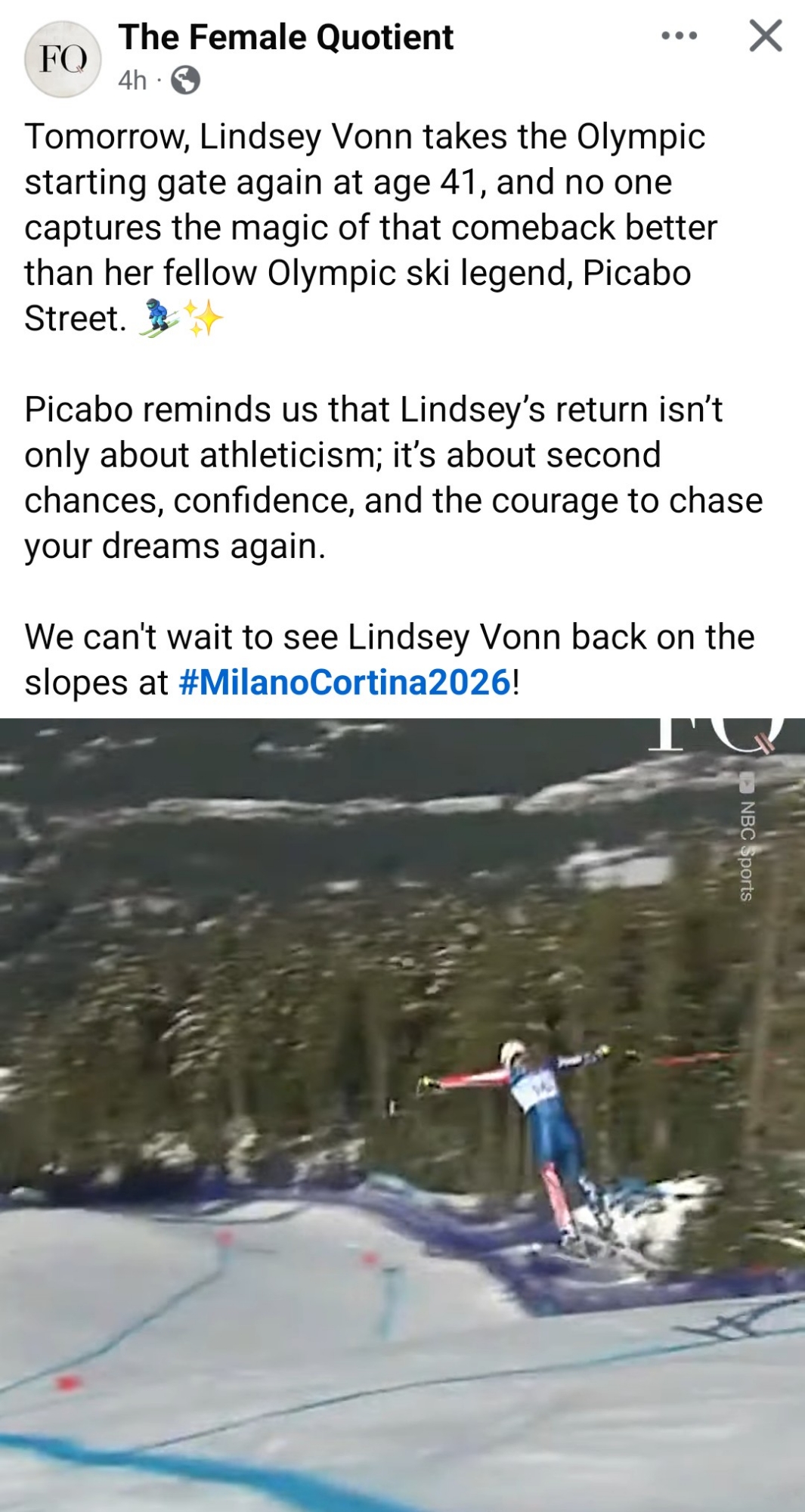This screenshot has width=805, height=1512.
Task: Dismiss the post with the X button
Action: click(x=765, y=36)
